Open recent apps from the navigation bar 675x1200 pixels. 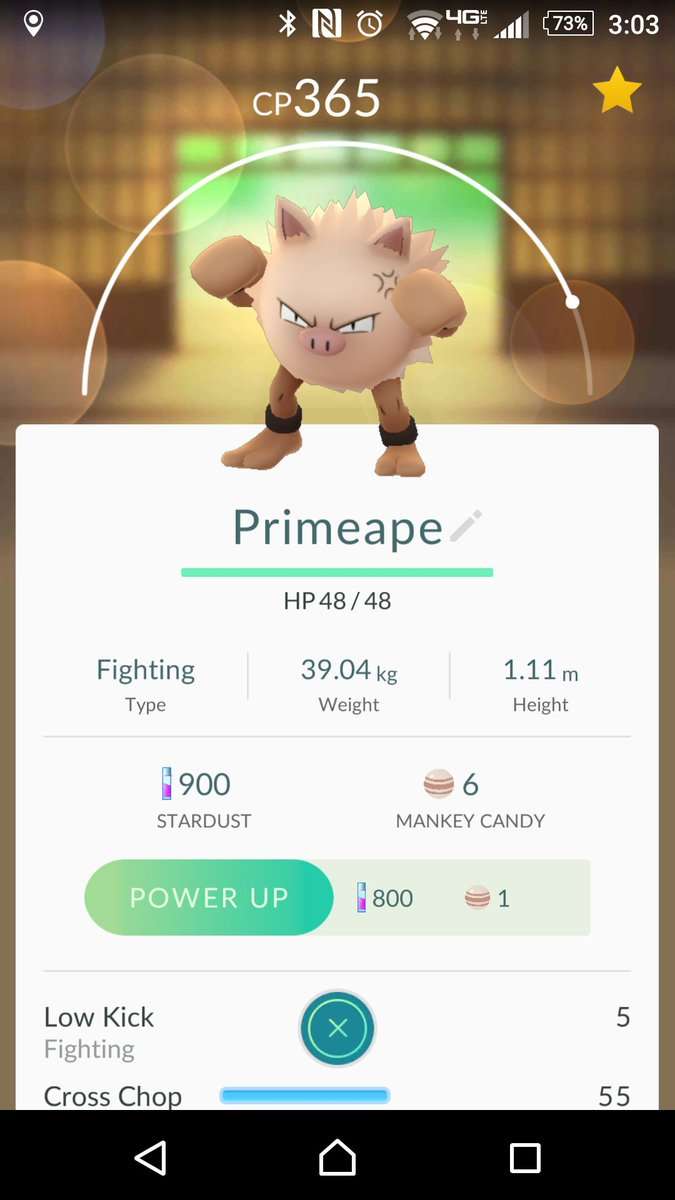pyautogui.click(x=525, y=1158)
